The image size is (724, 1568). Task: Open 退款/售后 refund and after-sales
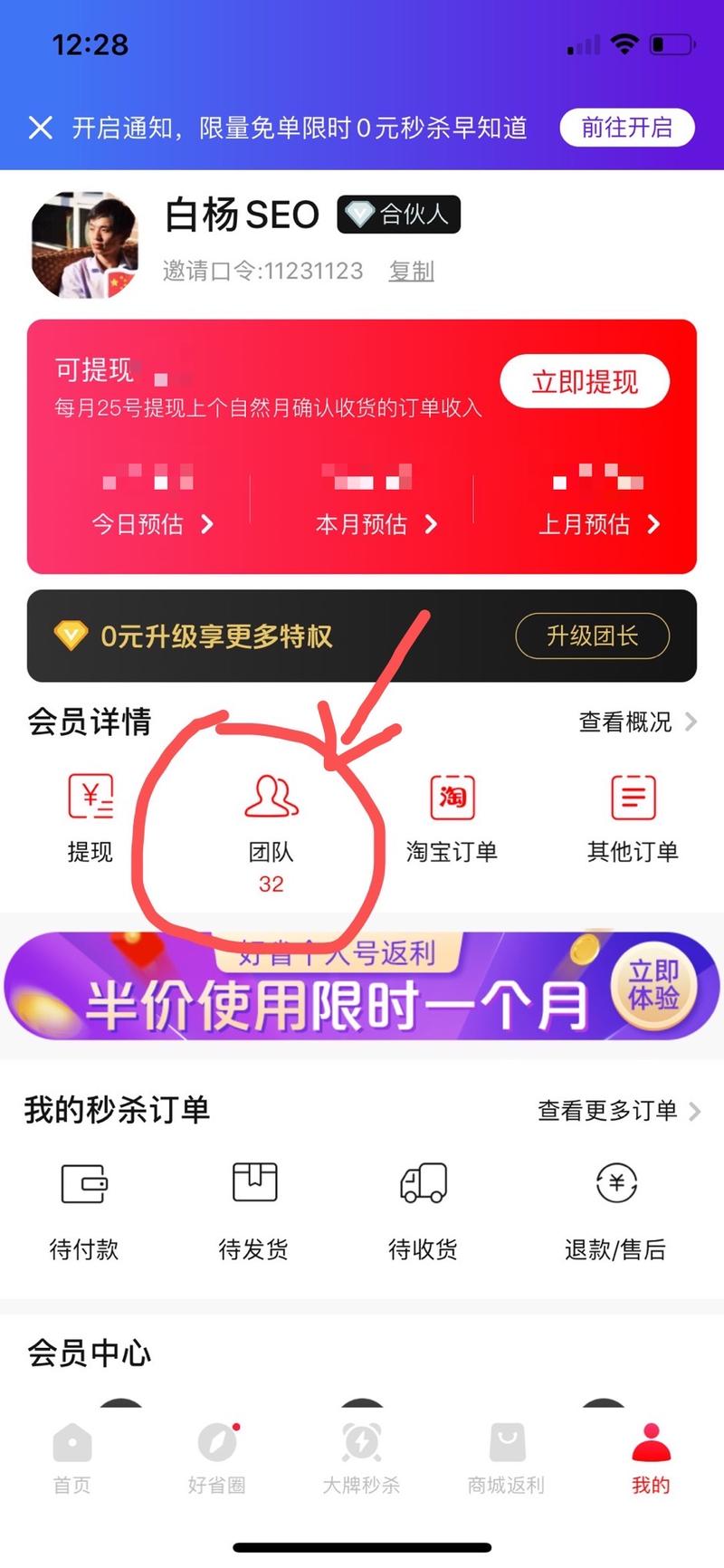click(615, 1204)
